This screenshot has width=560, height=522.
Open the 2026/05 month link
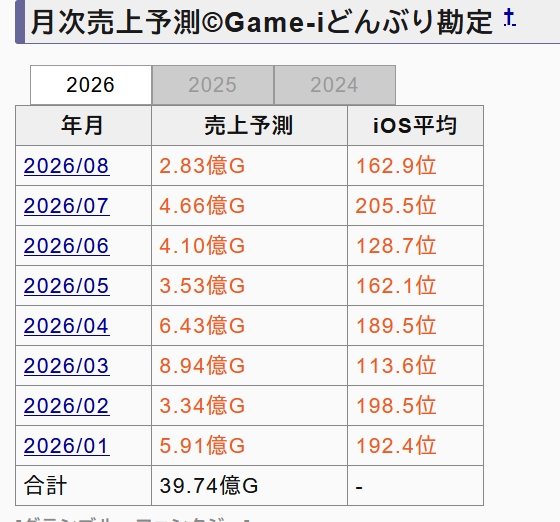click(x=66, y=286)
